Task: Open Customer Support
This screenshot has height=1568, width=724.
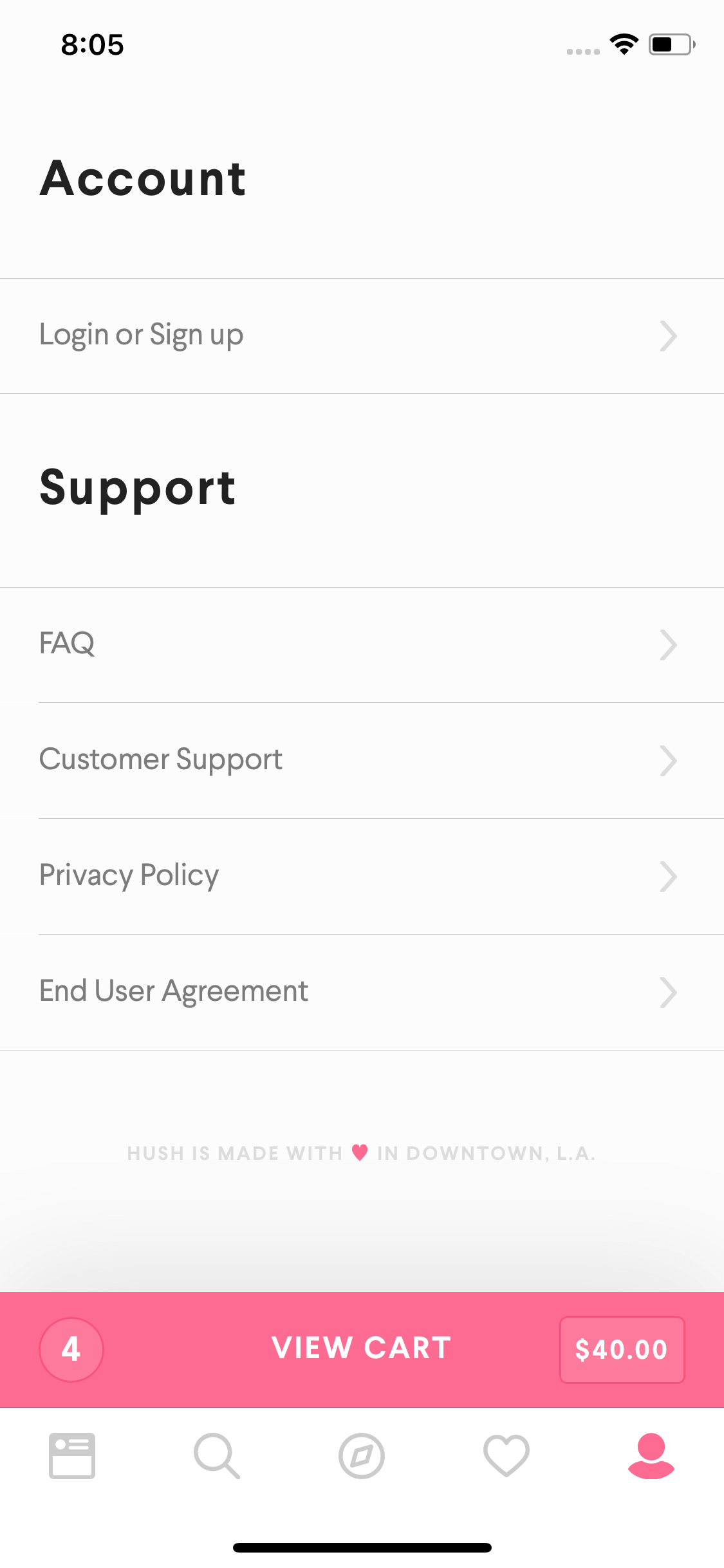Action: (362, 761)
